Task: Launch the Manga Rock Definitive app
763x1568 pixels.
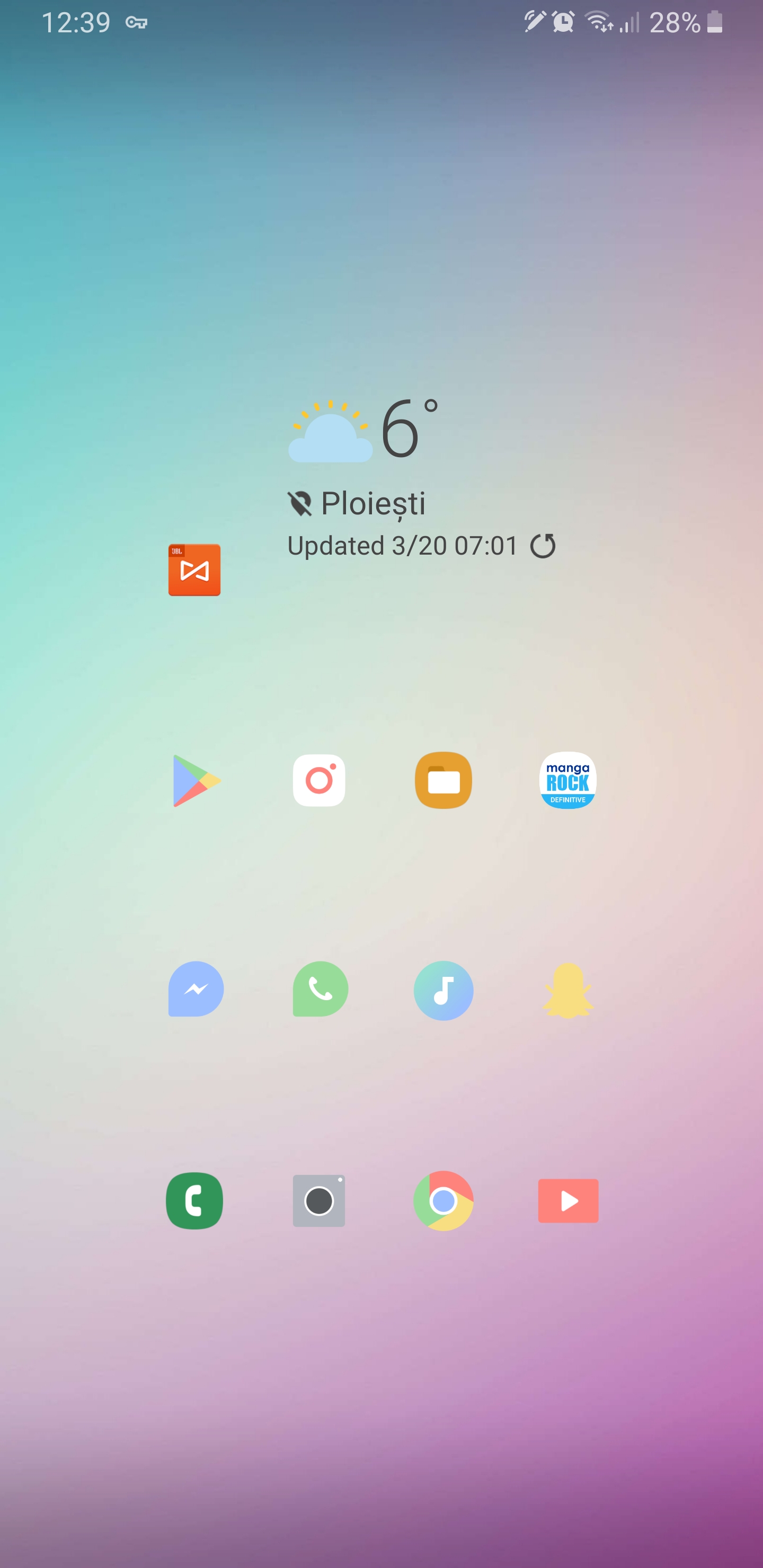Action: [x=567, y=781]
